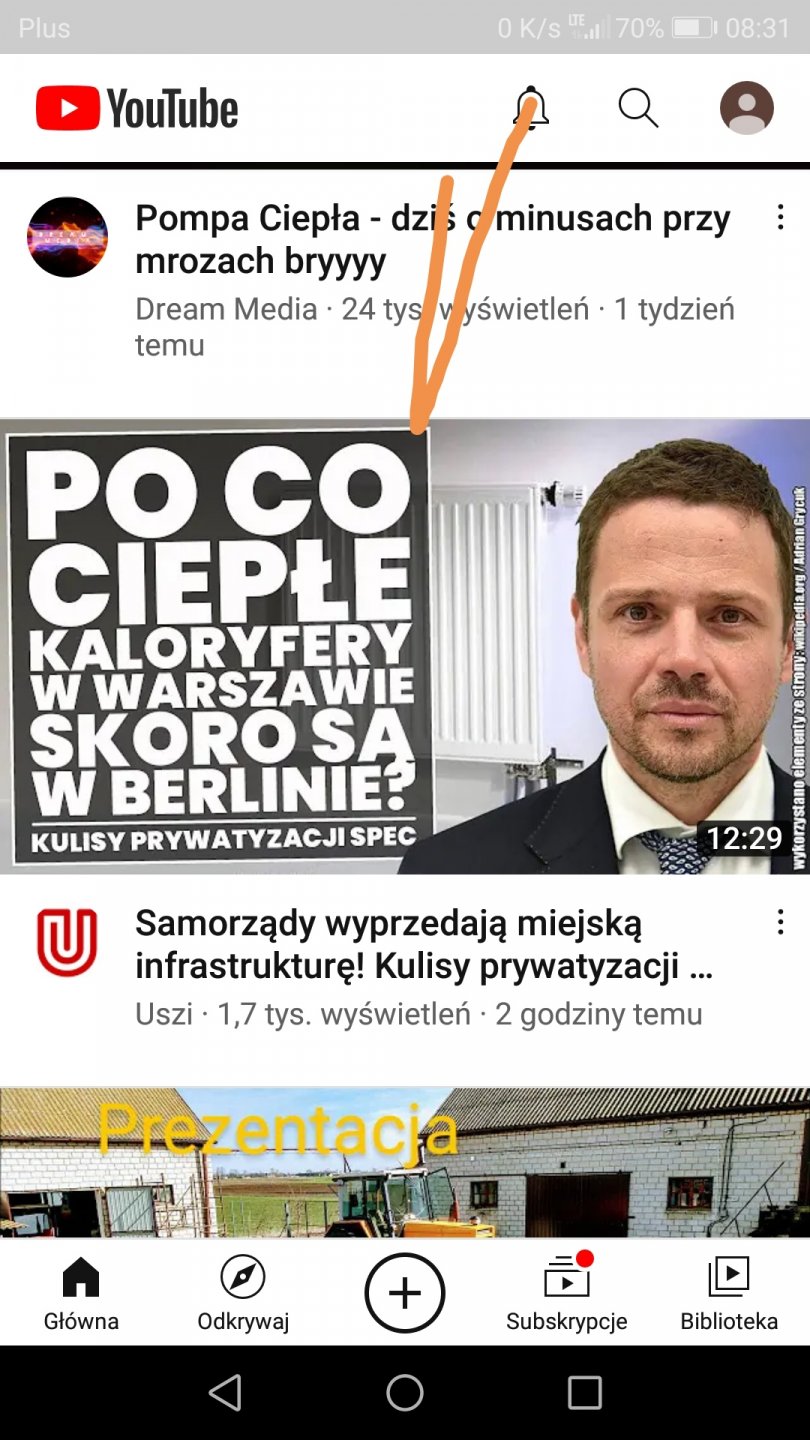Open the notifications bell
Screen dimensions: 810x1440
(531, 107)
